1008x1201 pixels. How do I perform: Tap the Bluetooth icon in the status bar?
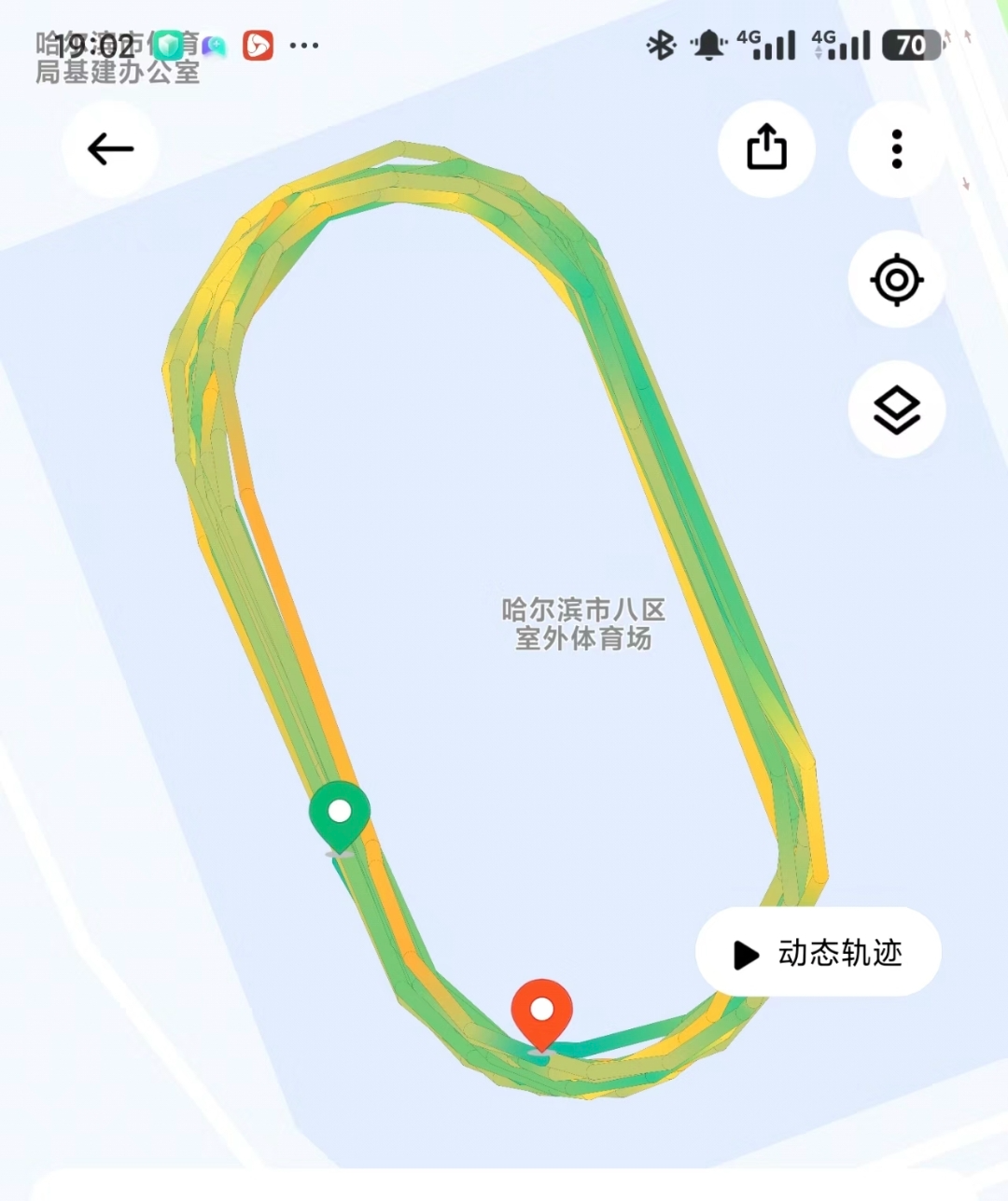click(x=660, y=44)
